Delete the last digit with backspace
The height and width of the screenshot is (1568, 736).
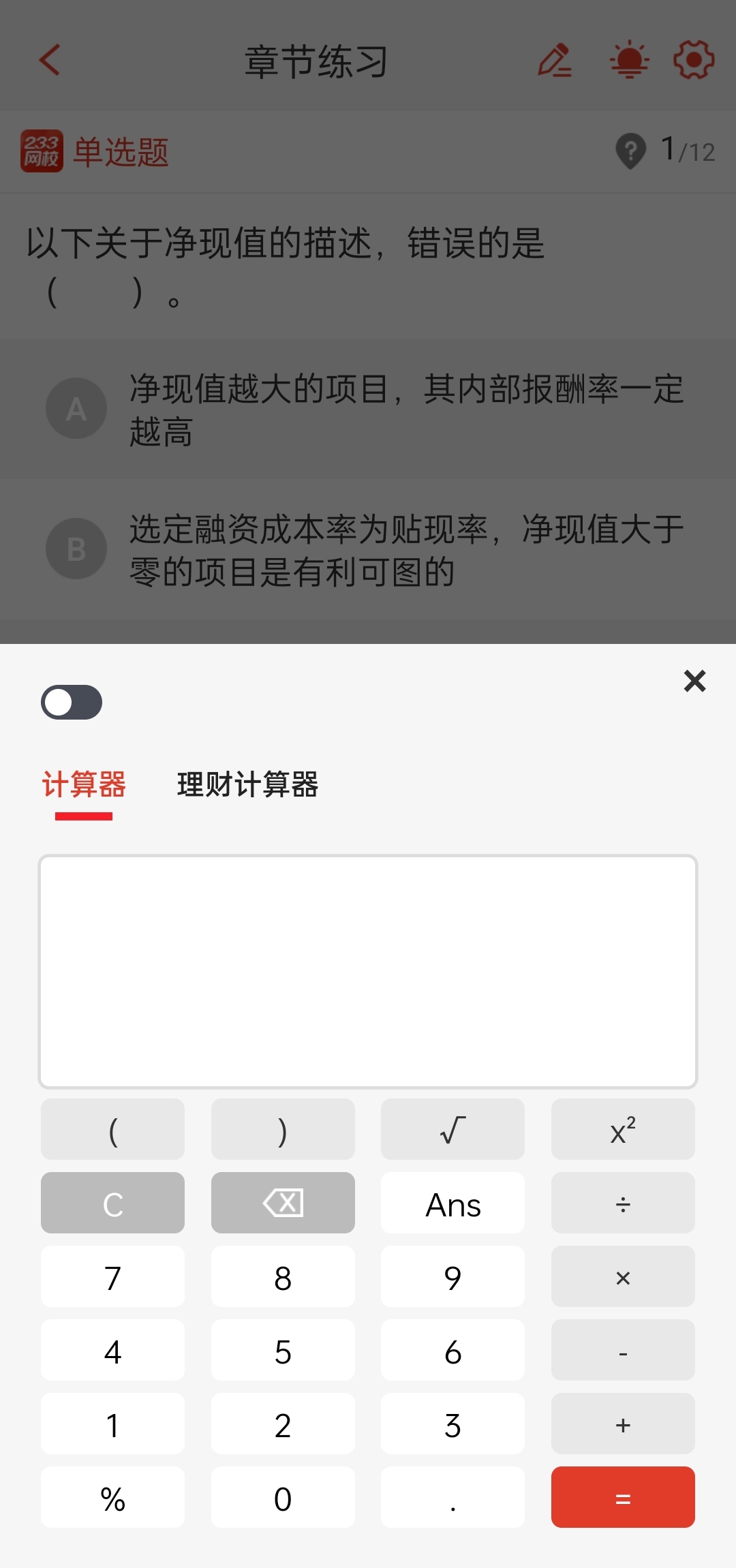coord(283,1203)
